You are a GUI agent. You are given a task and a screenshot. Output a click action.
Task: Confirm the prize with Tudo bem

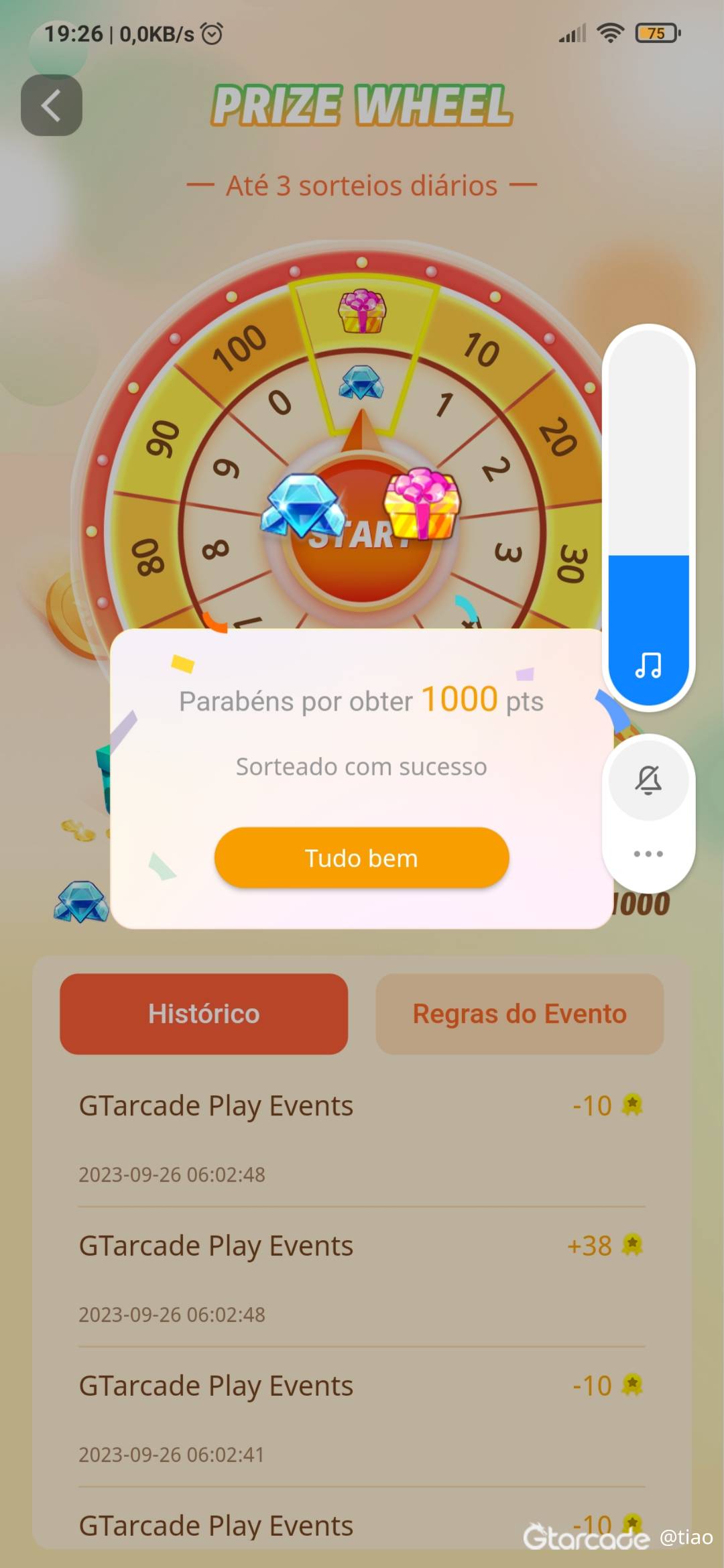361,857
